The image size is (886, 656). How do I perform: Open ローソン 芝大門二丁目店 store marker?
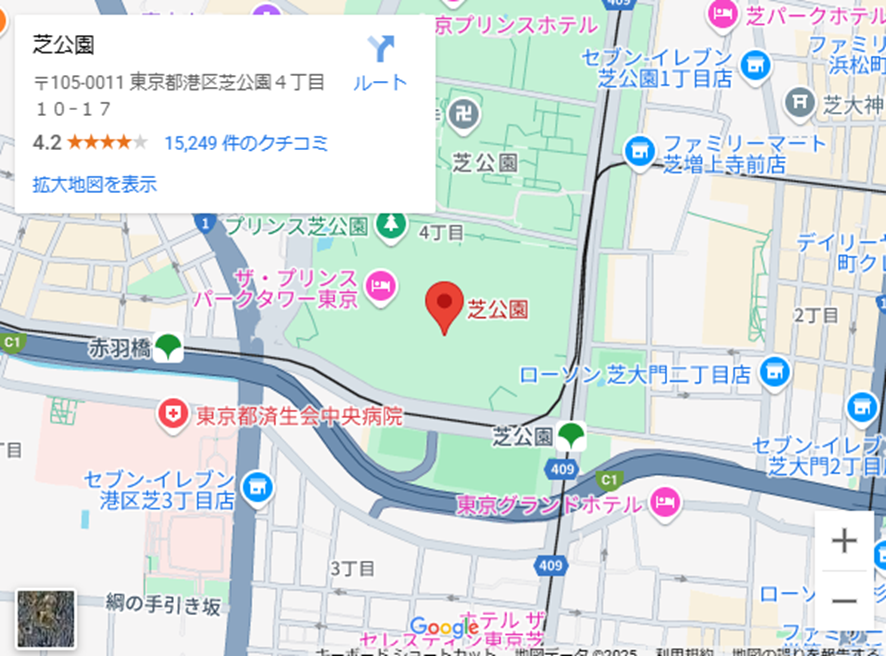[x=774, y=373]
